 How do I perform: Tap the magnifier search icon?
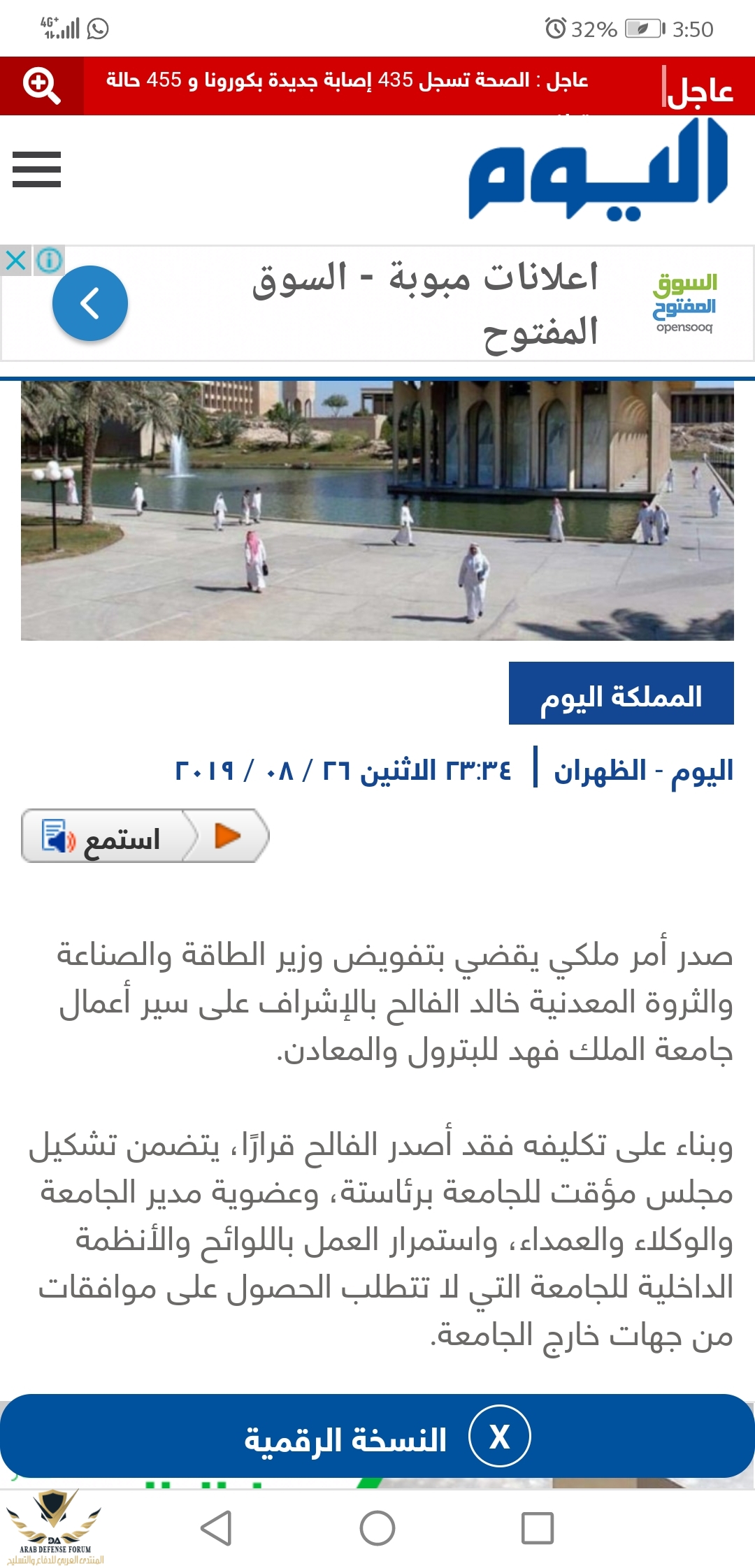point(41,86)
